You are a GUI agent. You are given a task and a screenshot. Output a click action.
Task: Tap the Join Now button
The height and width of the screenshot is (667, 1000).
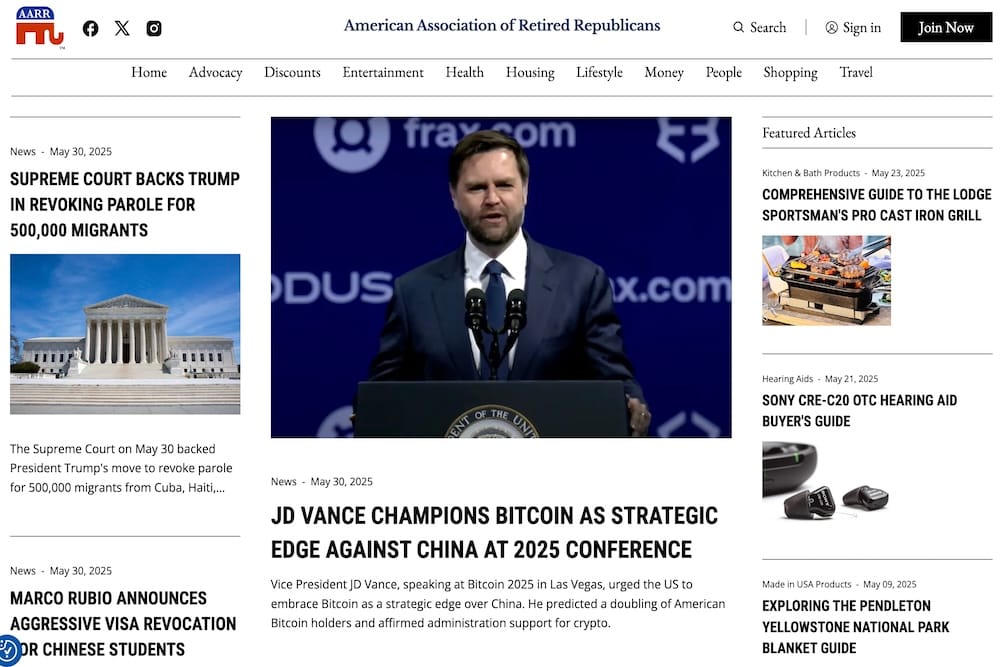pyautogui.click(x=945, y=28)
